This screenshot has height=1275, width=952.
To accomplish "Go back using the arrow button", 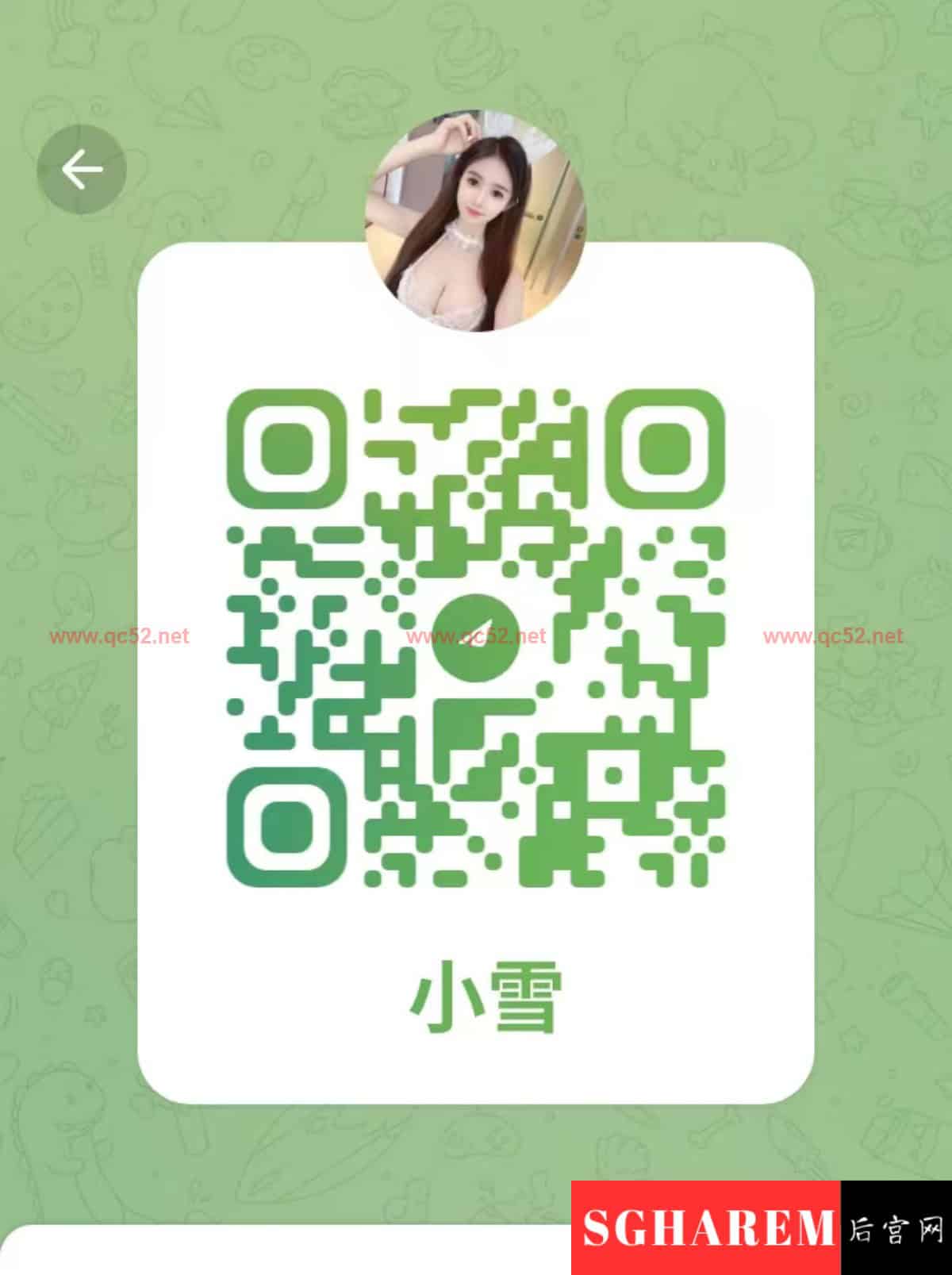I will (x=82, y=169).
